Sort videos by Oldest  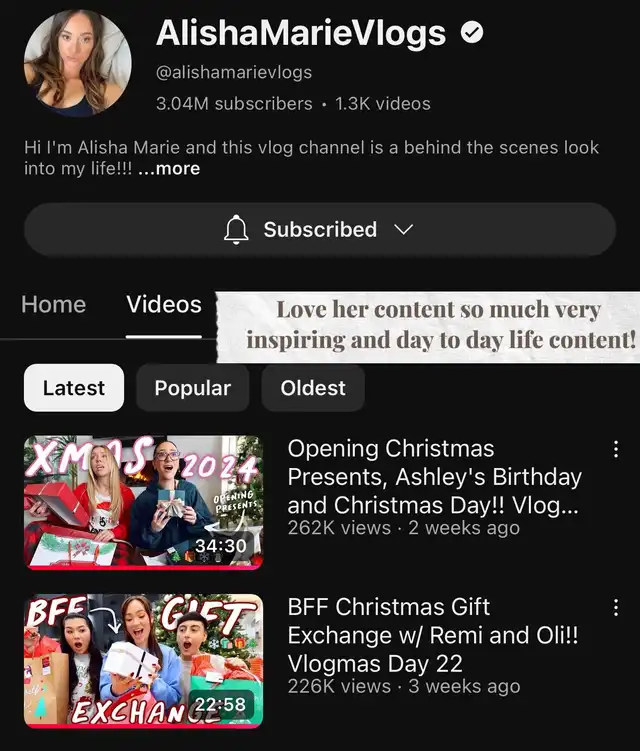pyautogui.click(x=313, y=388)
